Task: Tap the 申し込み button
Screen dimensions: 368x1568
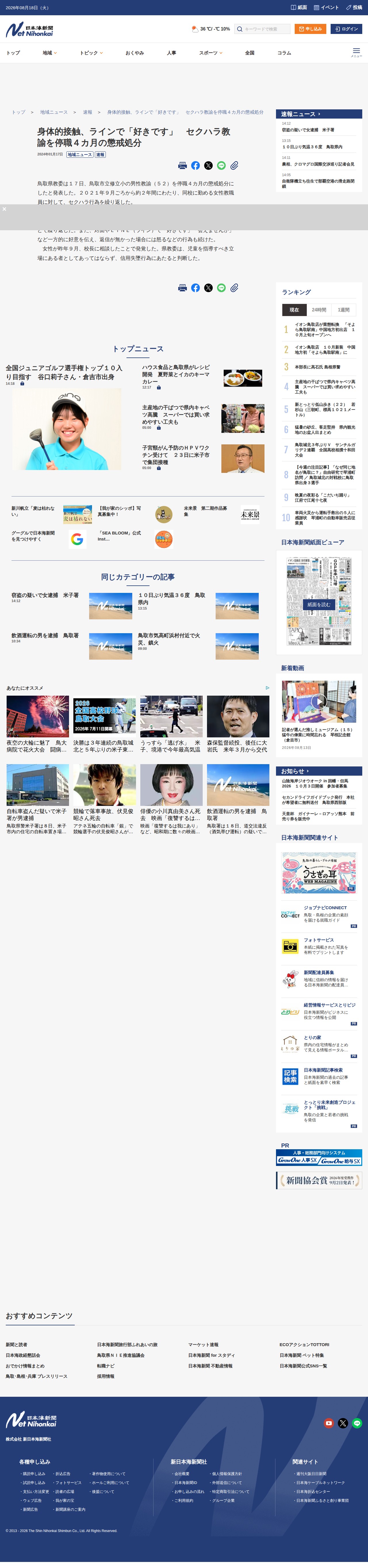Action: [310, 28]
